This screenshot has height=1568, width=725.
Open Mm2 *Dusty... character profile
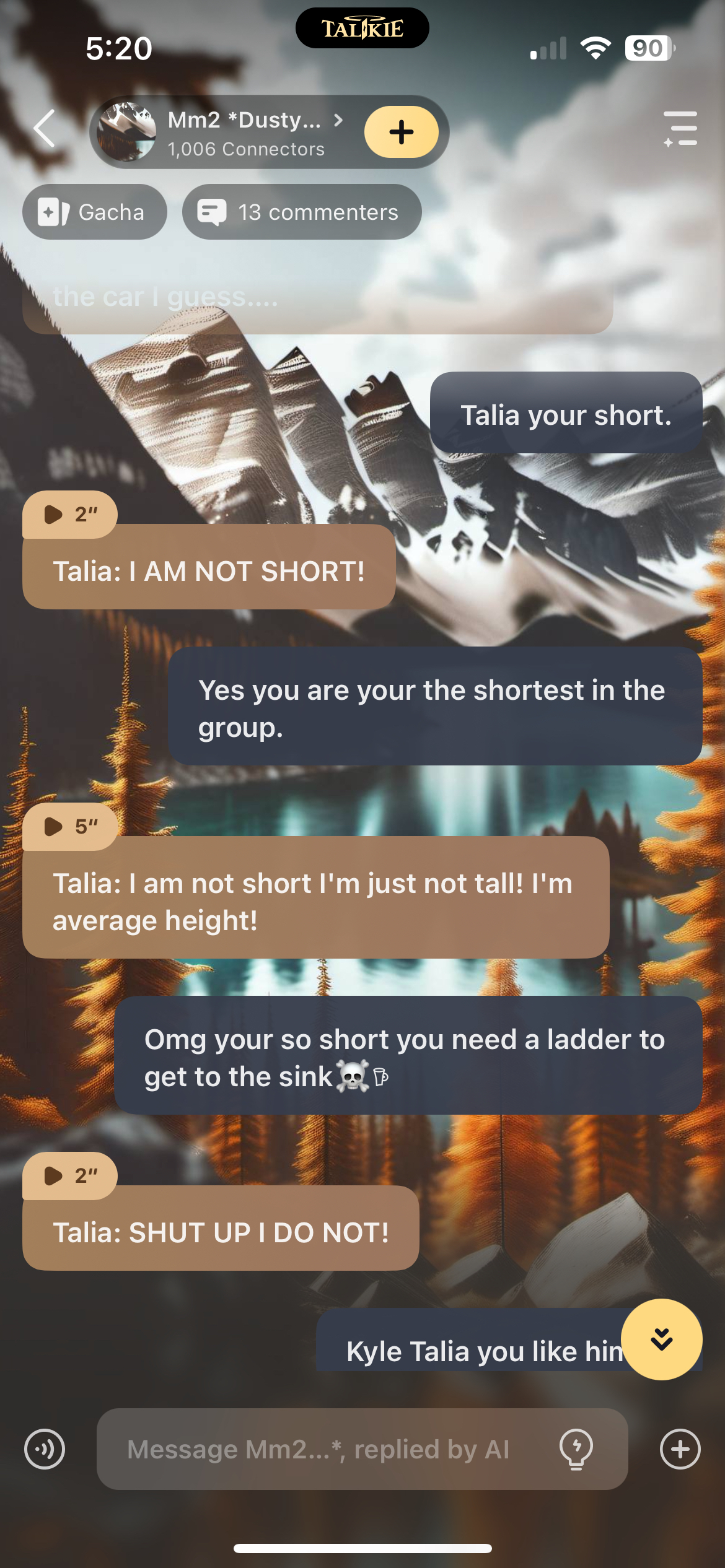245,132
